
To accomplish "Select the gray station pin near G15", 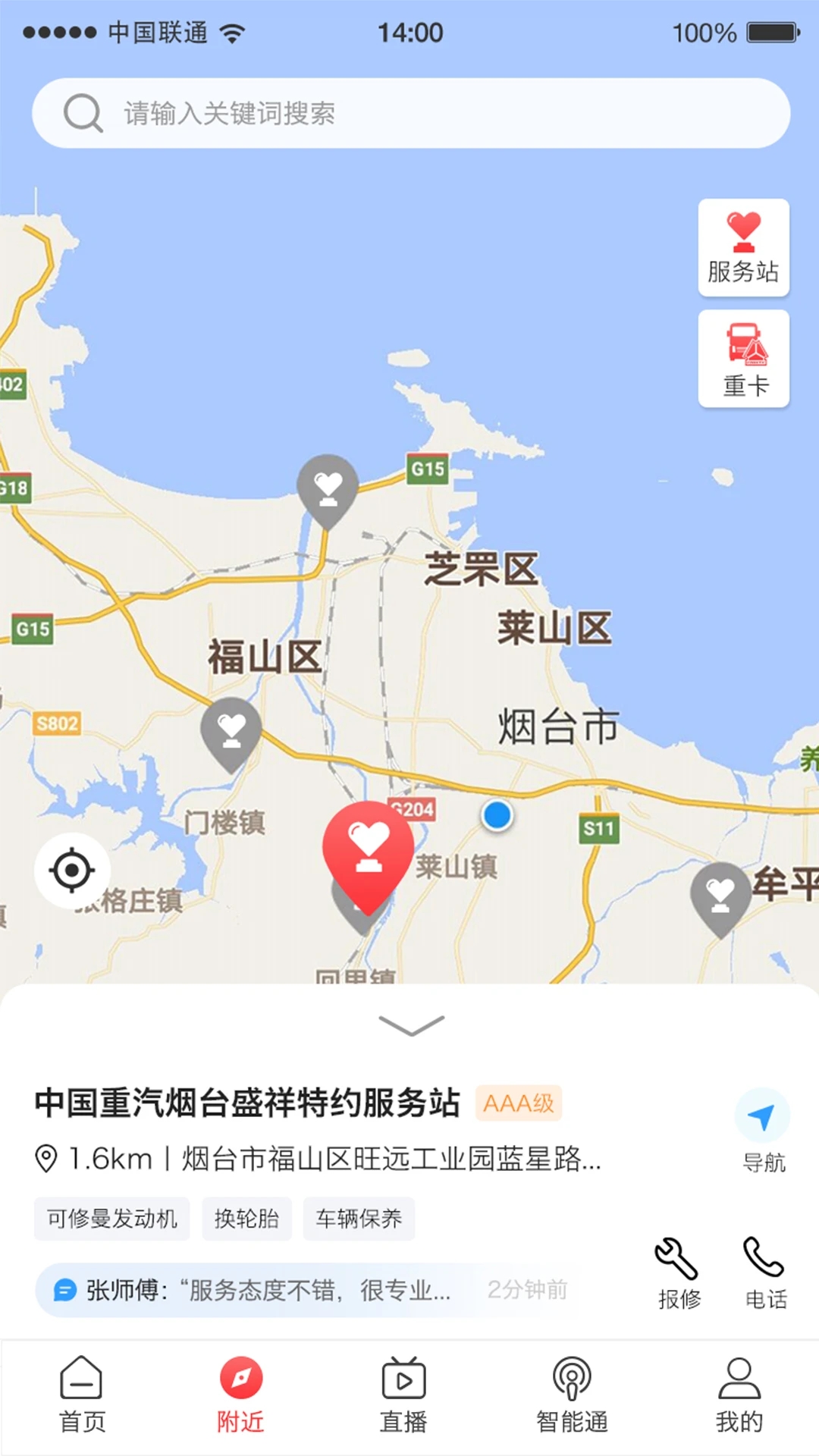I will (x=328, y=487).
